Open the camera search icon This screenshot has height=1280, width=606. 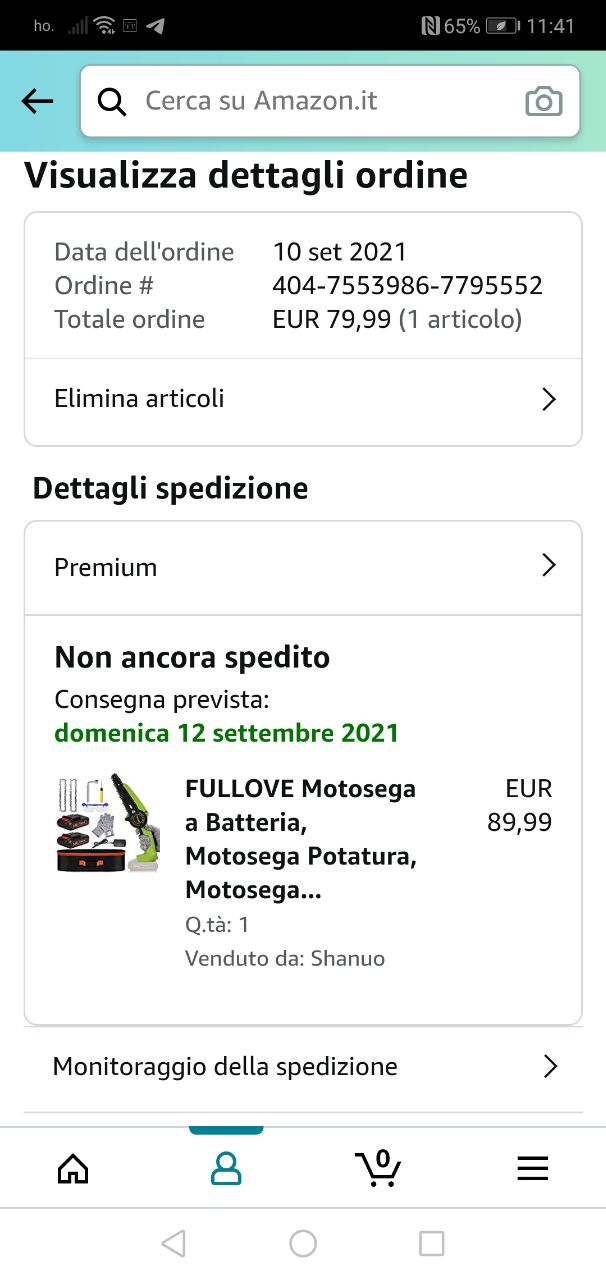(543, 101)
